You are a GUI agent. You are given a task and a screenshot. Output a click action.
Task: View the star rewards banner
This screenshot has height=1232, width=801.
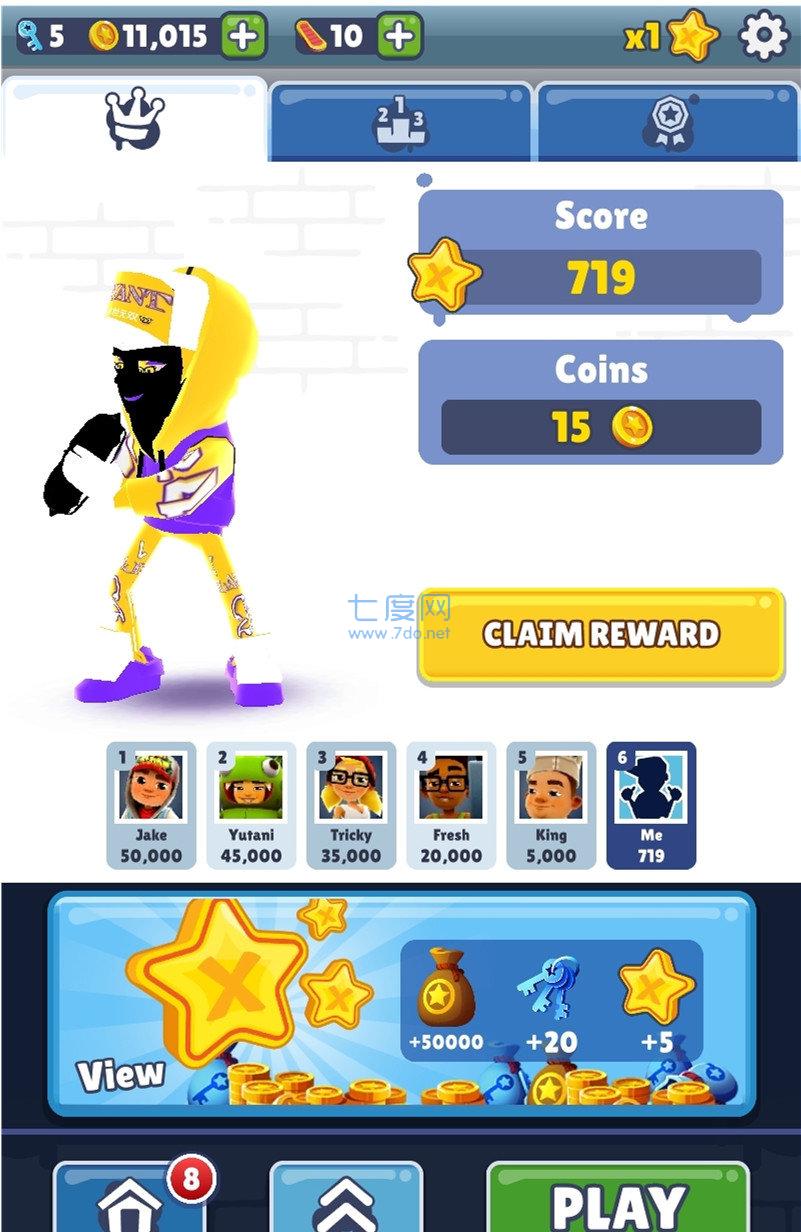coord(401,1003)
